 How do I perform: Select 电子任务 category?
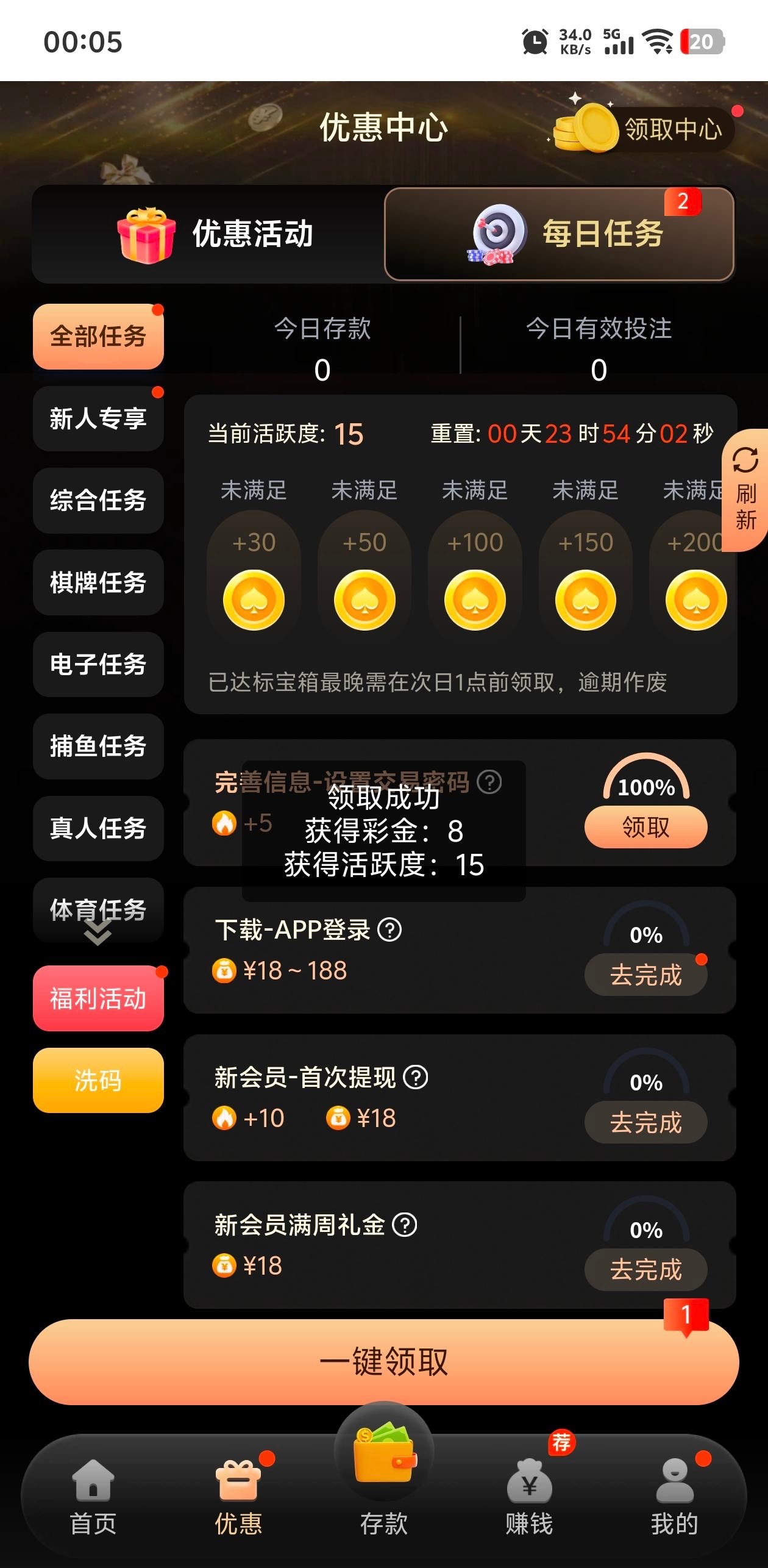pyautogui.click(x=98, y=664)
